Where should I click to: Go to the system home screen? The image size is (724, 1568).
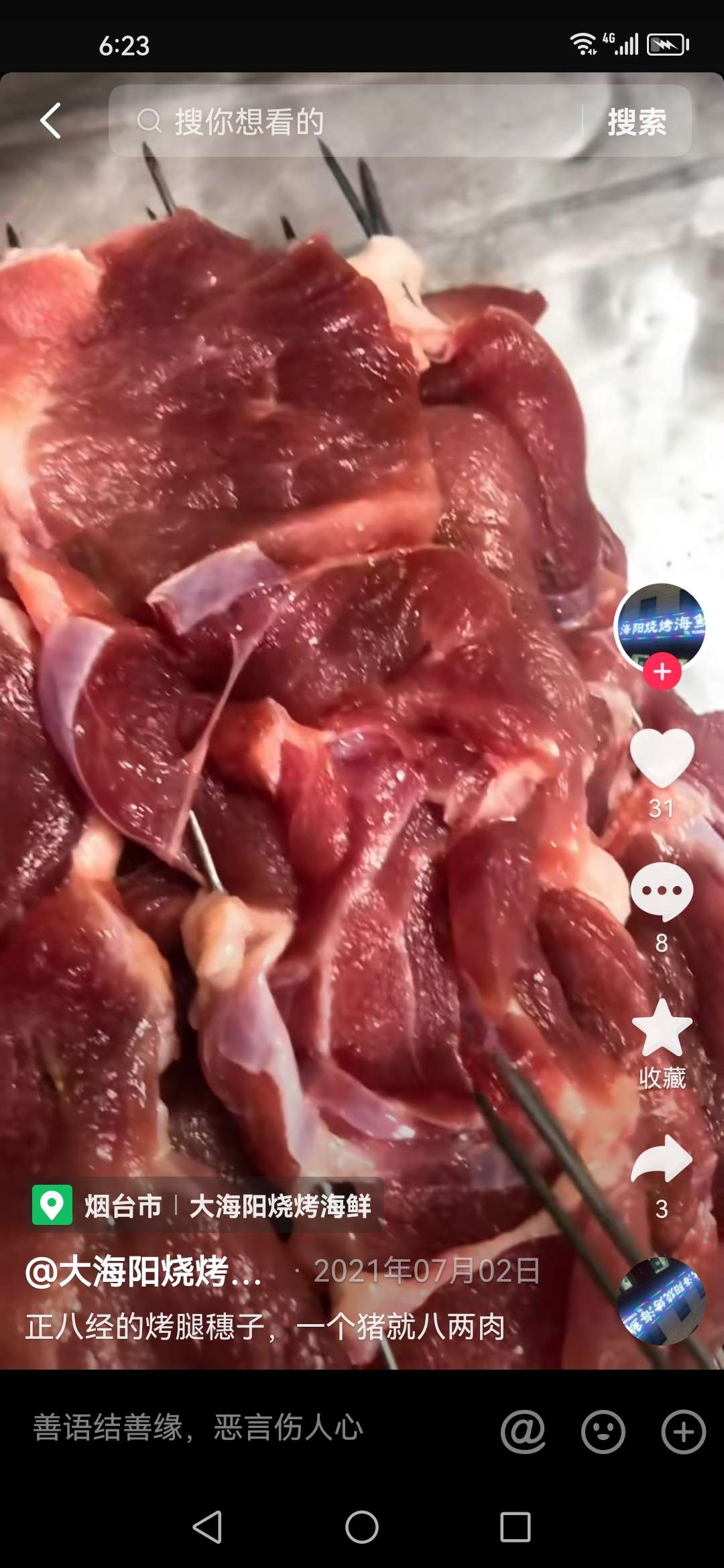coord(362,1528)
